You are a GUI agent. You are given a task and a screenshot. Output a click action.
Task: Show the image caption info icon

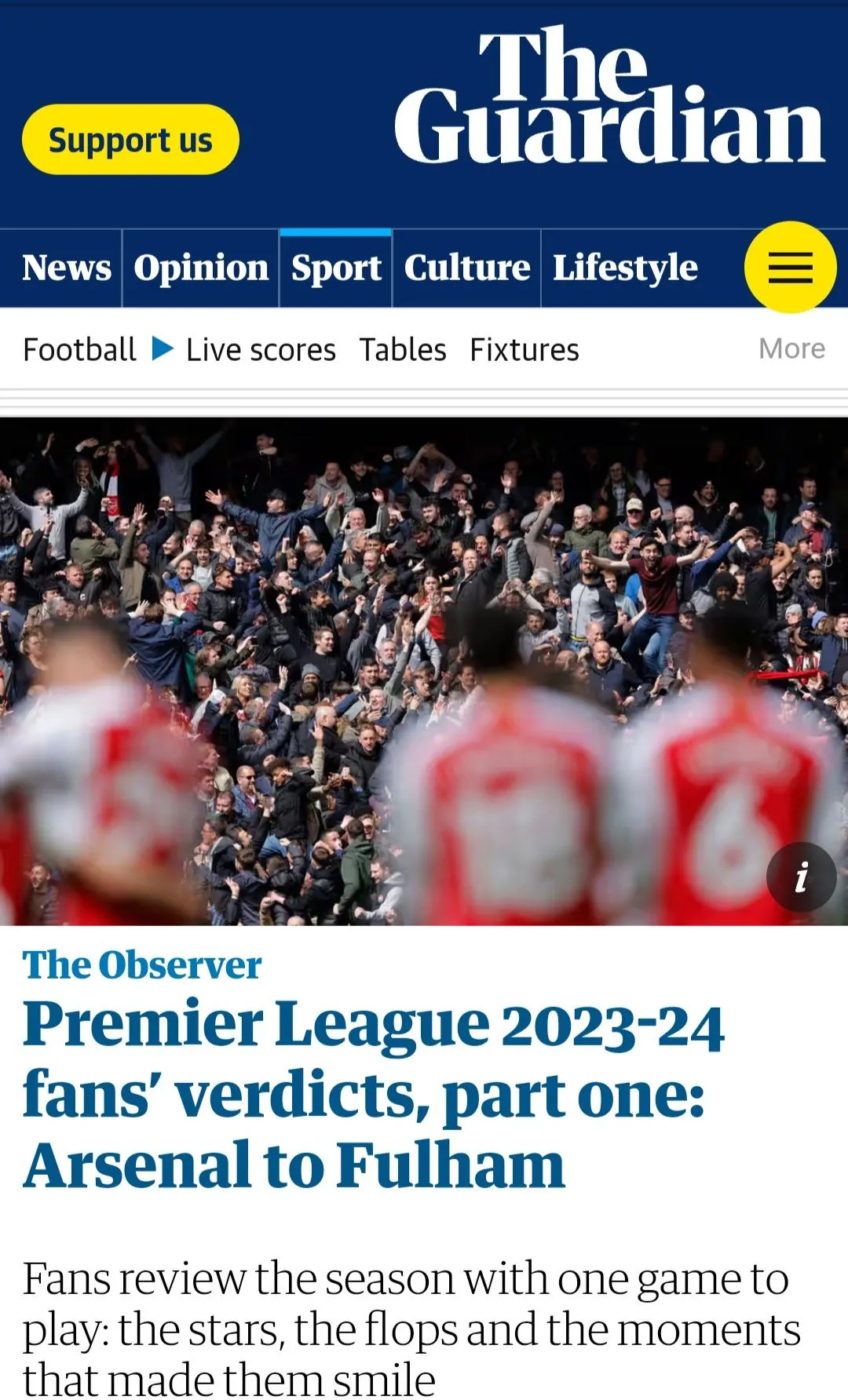[801, 877]
